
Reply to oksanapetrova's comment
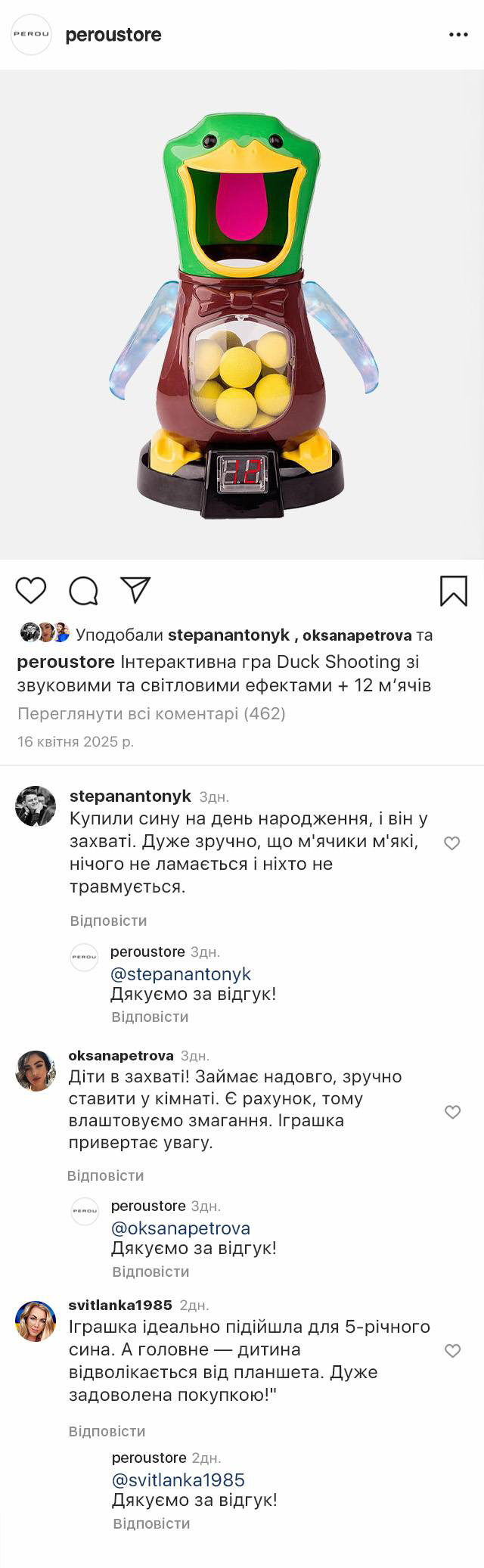tap(105, 1175)
